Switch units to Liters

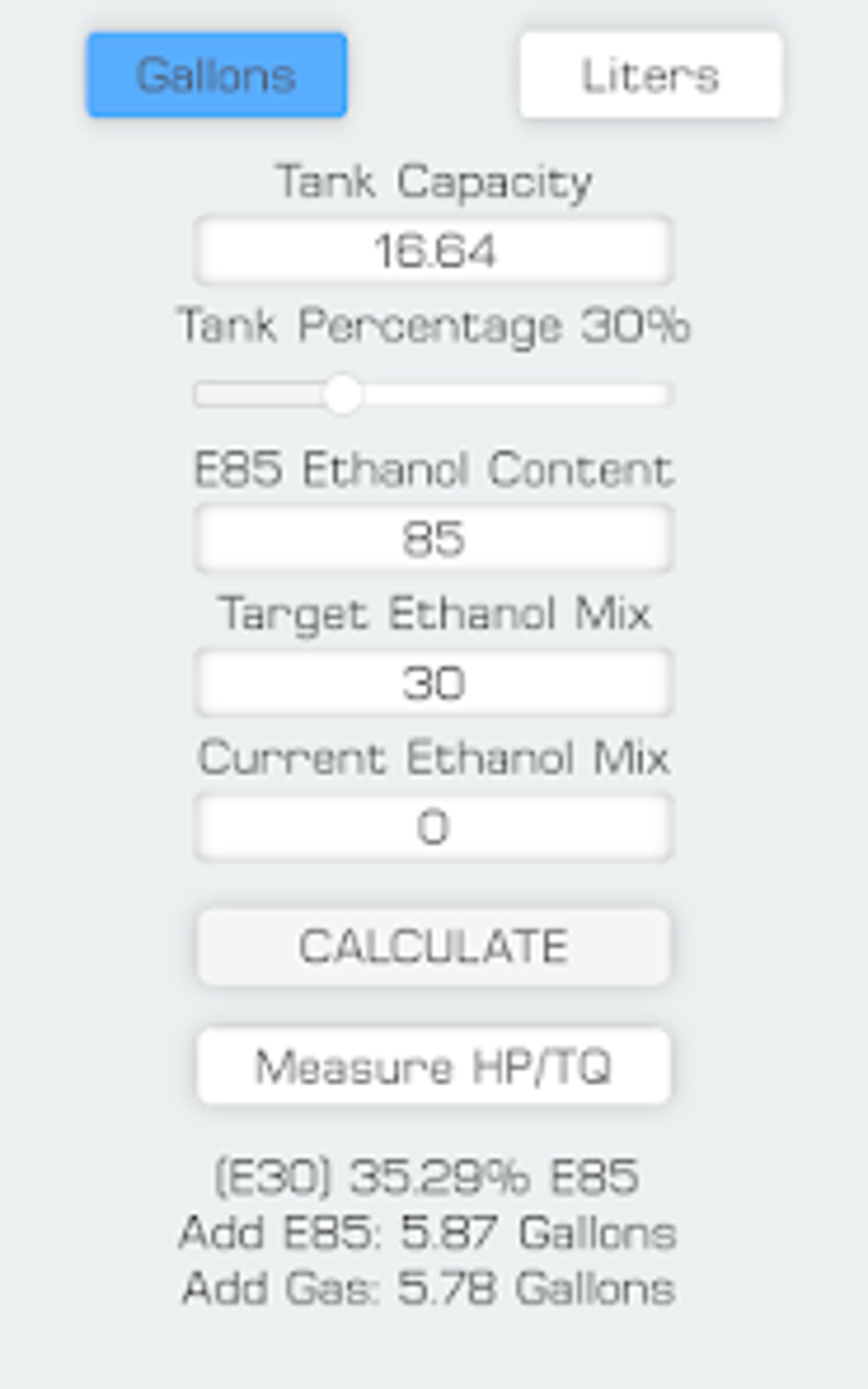click(651, 75)
